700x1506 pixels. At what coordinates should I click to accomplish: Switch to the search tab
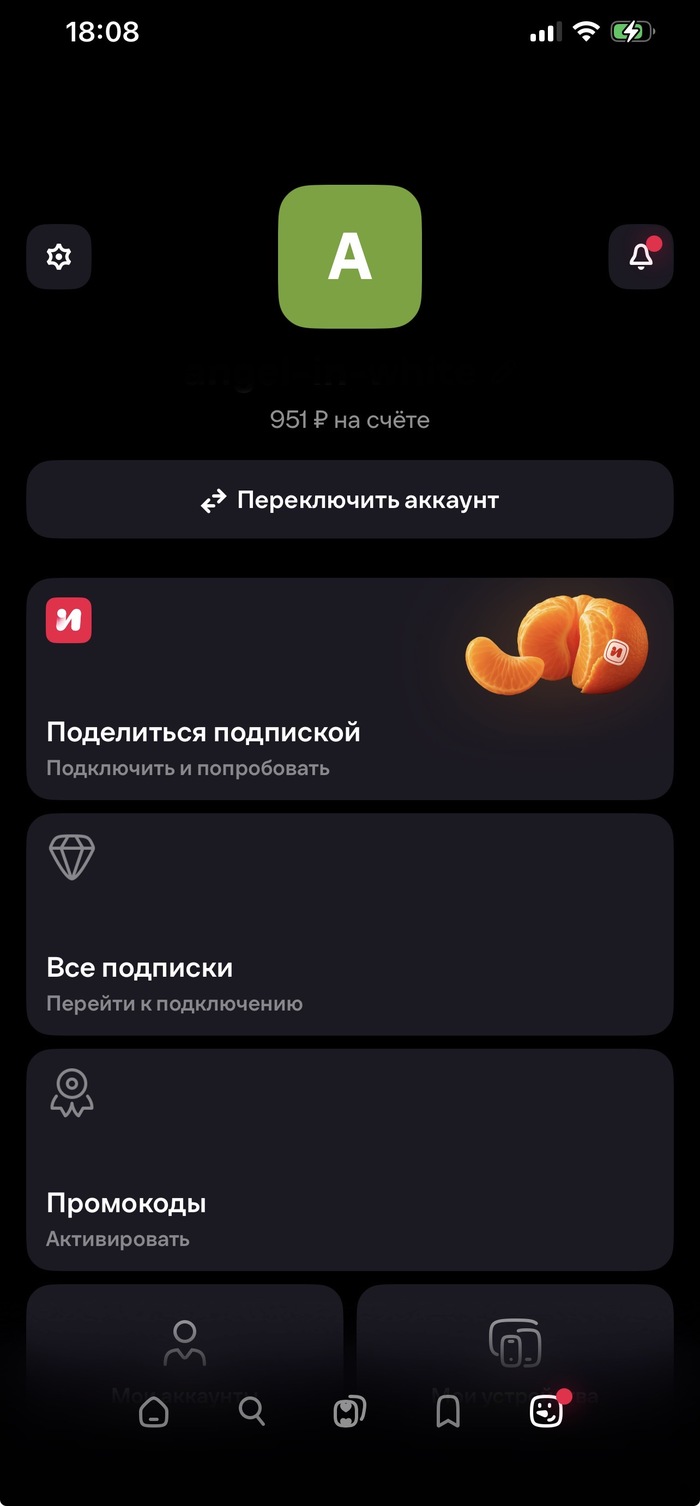(252, 1411)
